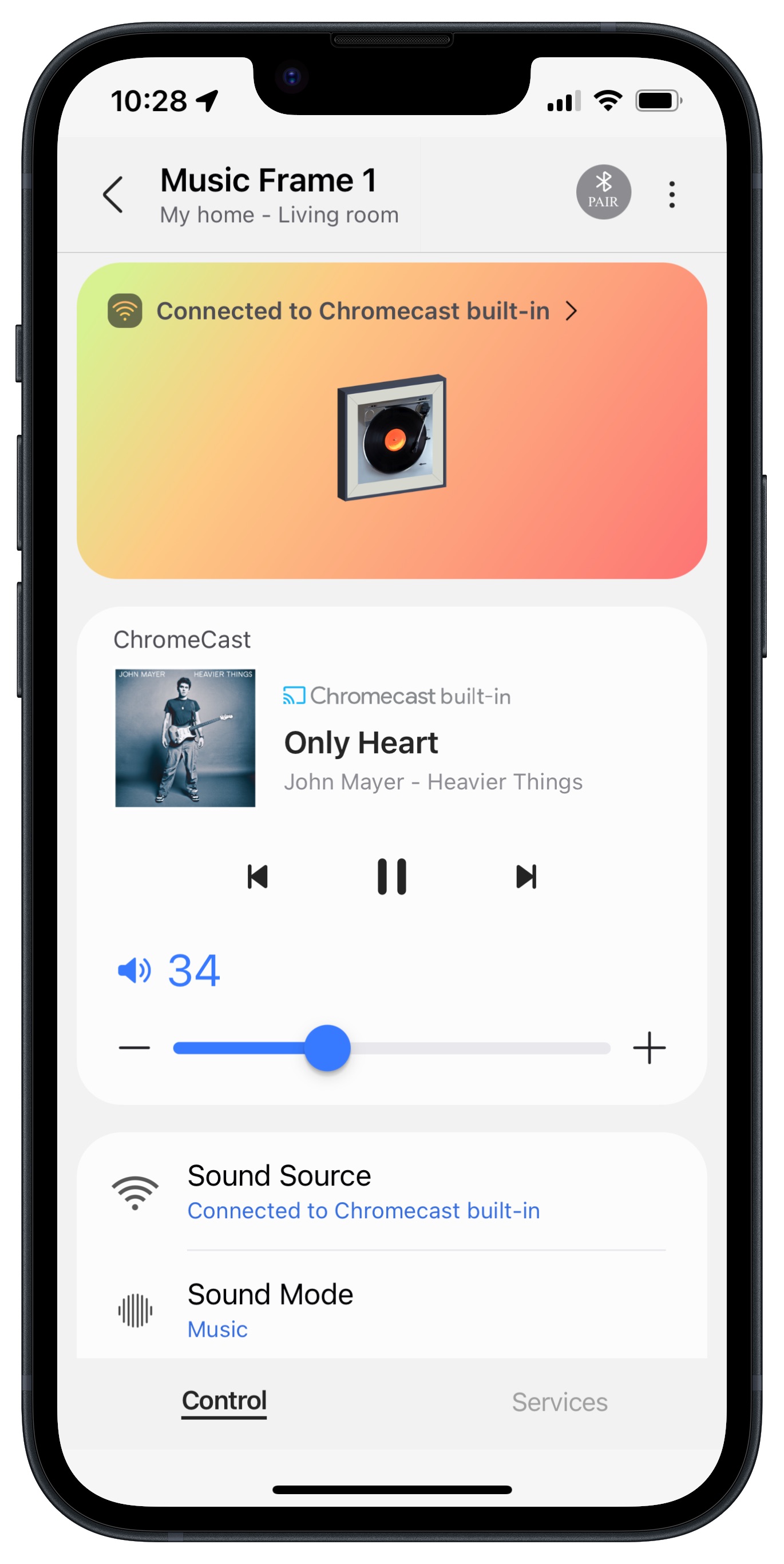Pause Only Heart playback
The width and height of the screenshot is (784, 1564).
pyautogui.click(x=392, y=876)
